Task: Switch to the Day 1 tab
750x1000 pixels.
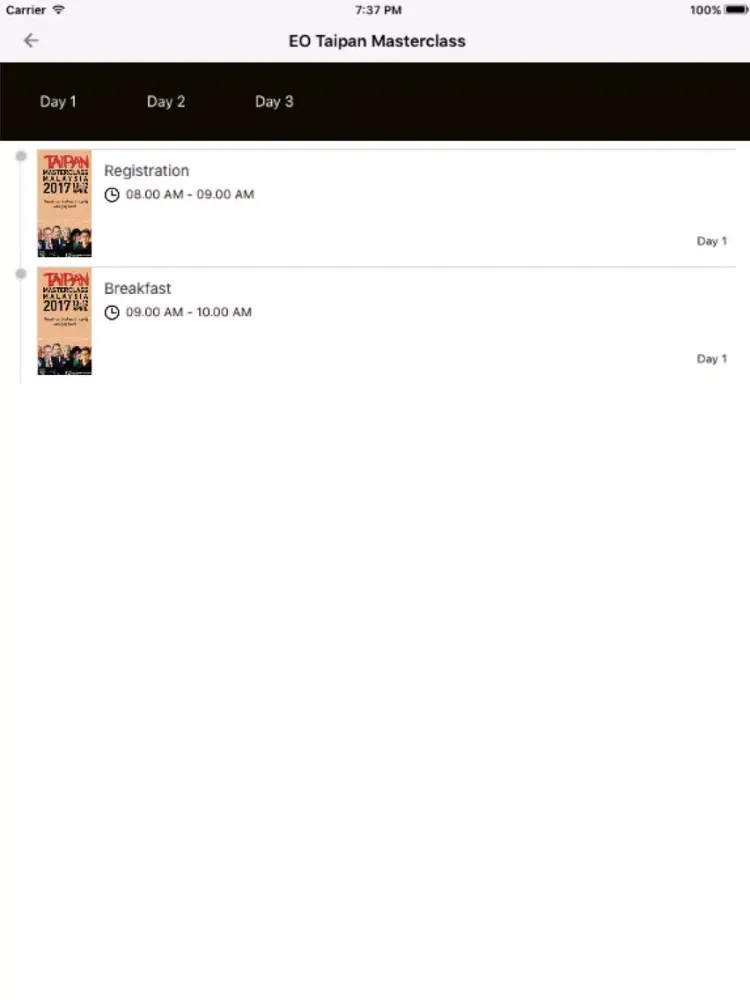Action: click(58, 102)
